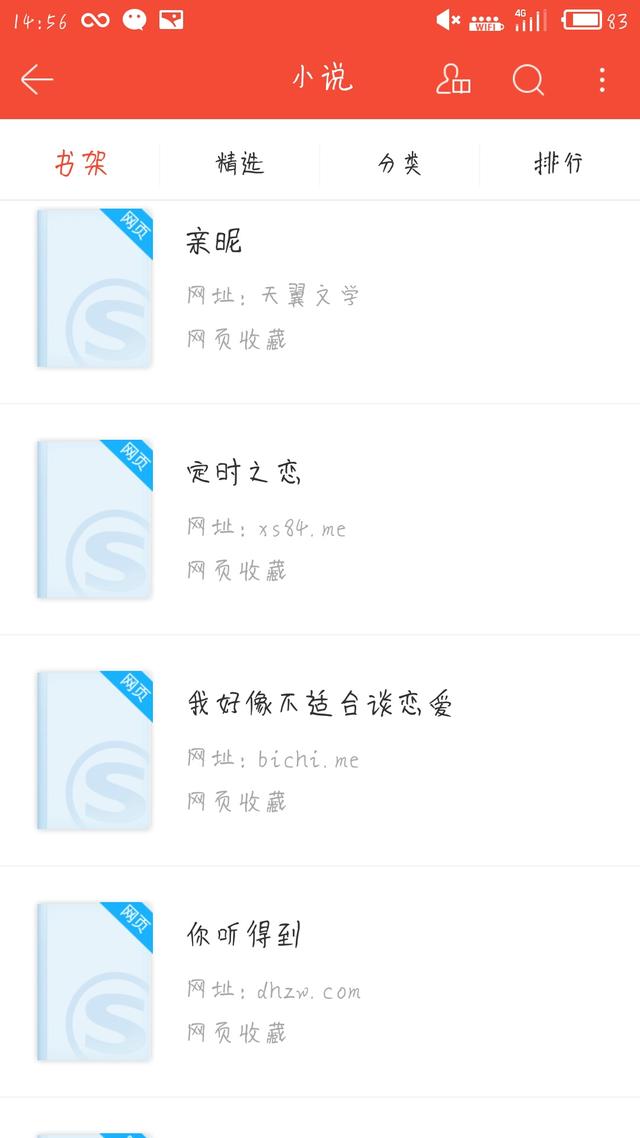Open the search icon in header
This screenshot has height=1138, width=640.
coord(528,80)
